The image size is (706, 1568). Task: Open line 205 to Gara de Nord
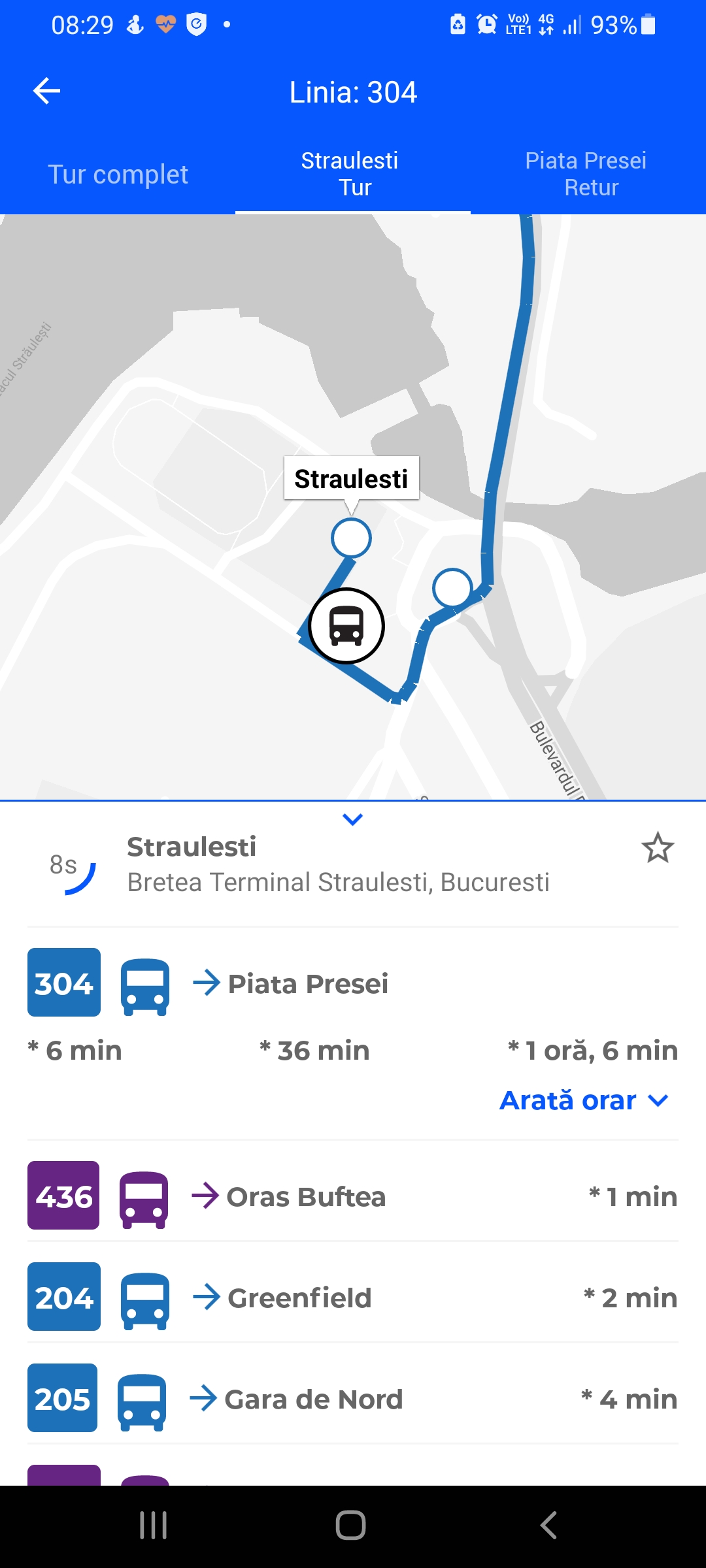click(314, 1399)
